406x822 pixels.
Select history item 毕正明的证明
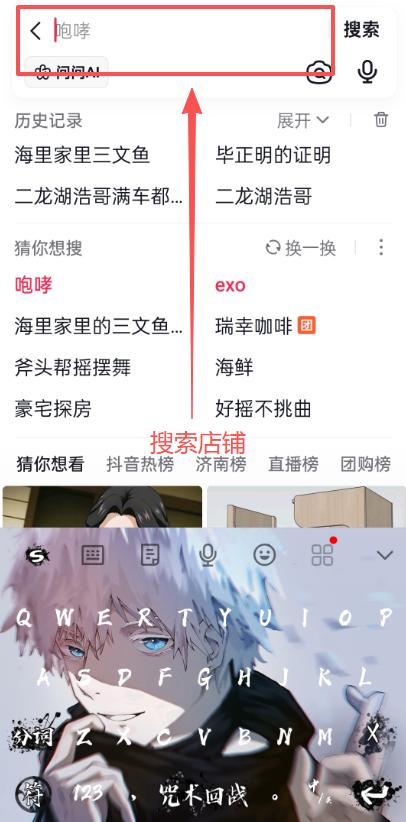tap(273, 155)
